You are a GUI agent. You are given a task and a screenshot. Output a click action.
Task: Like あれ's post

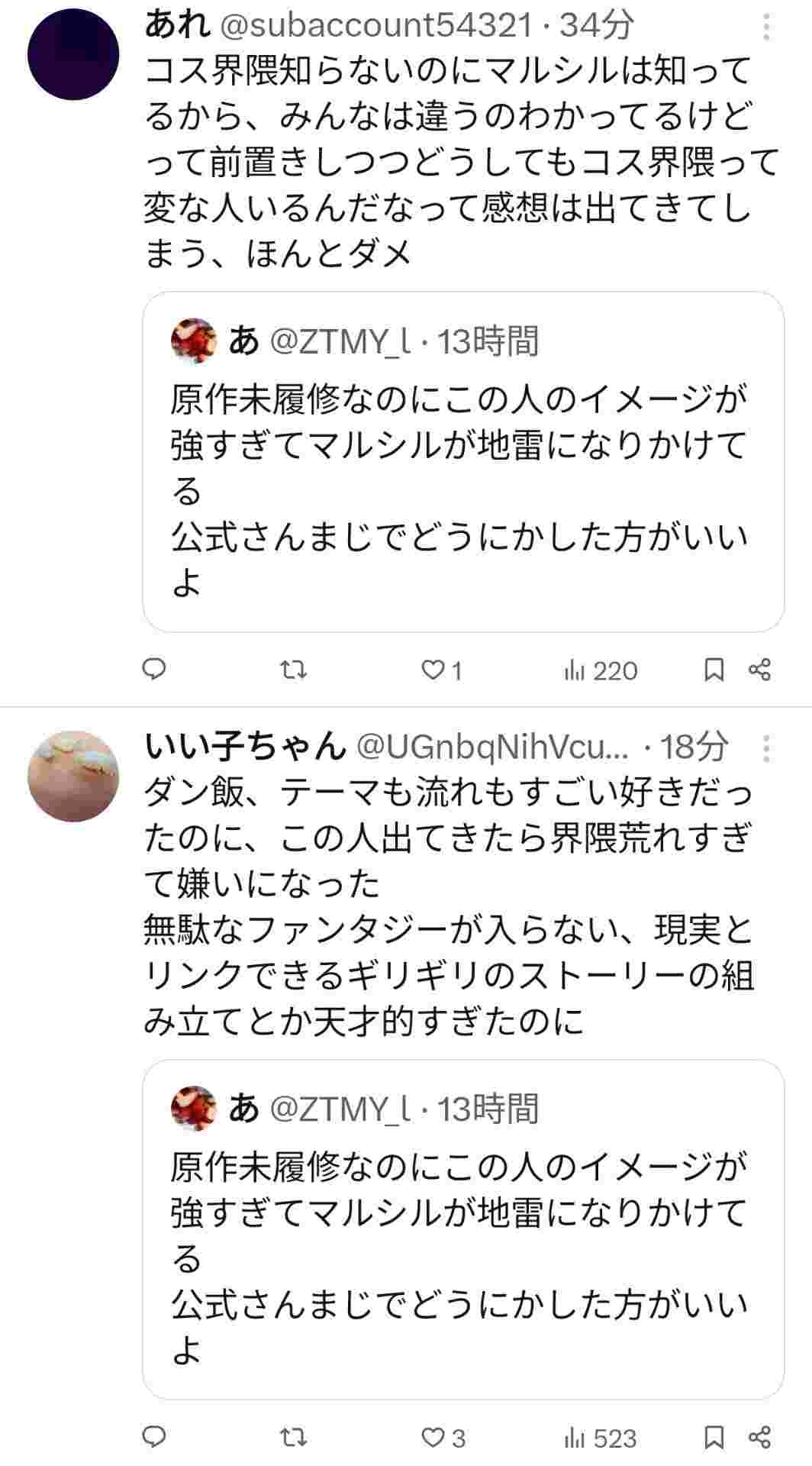tap(433, 670)
